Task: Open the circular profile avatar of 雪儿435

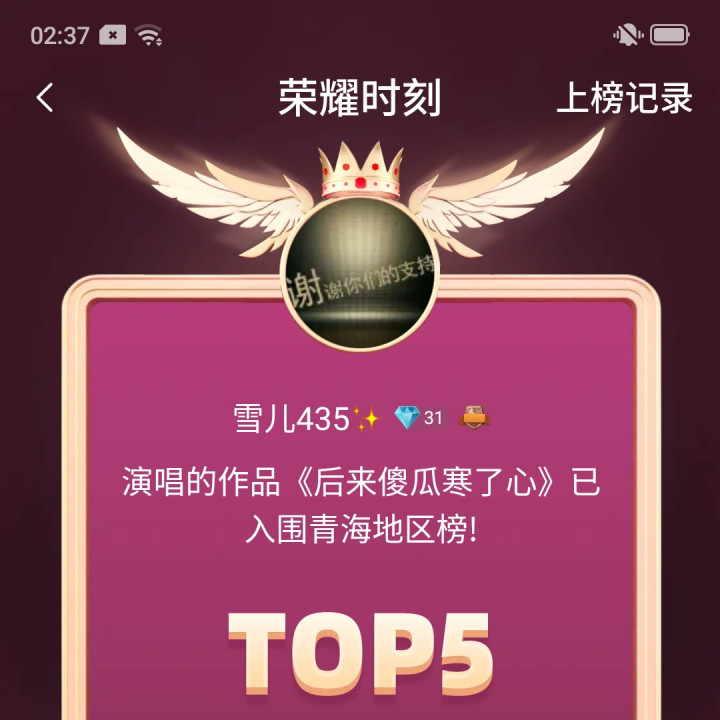Action: tap(360, 274)
